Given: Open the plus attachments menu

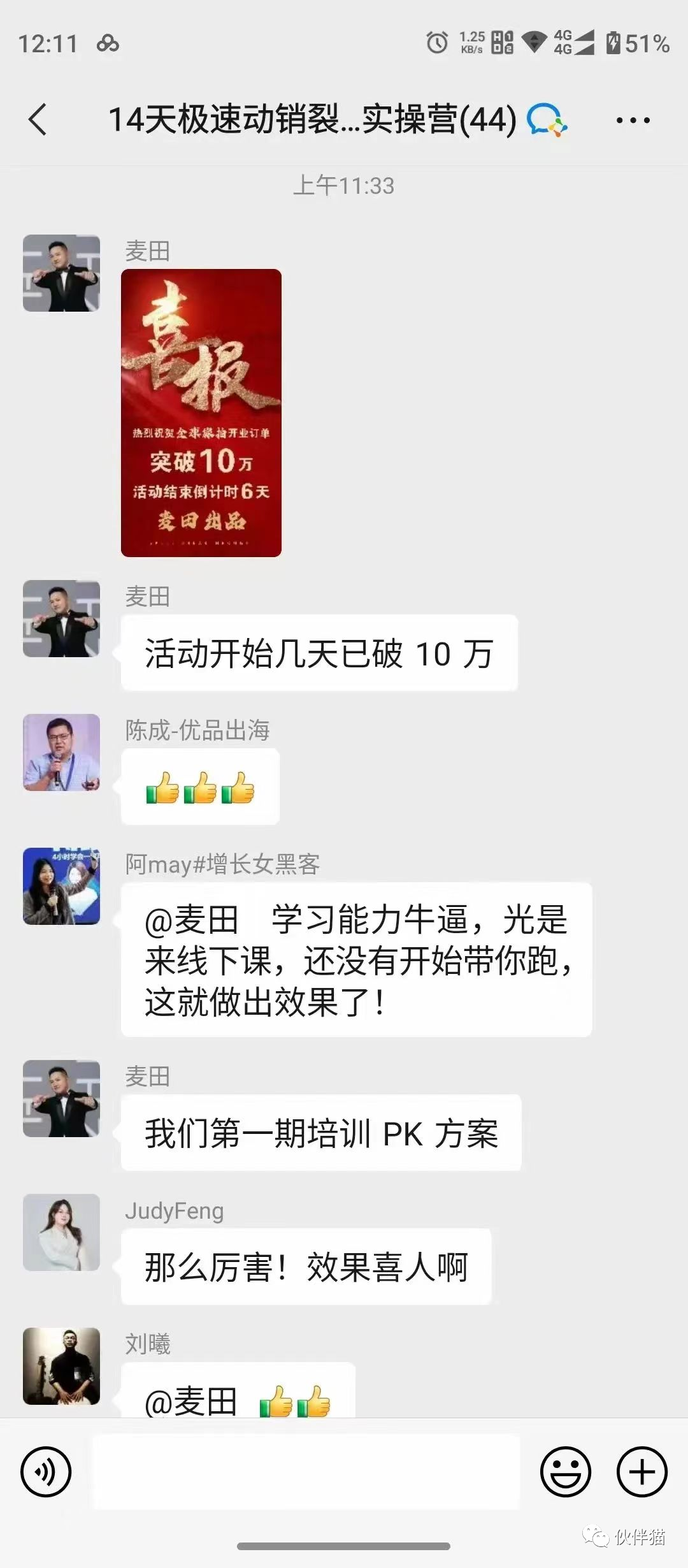Looking at the screenshot, I should (x=641, y=1471).
